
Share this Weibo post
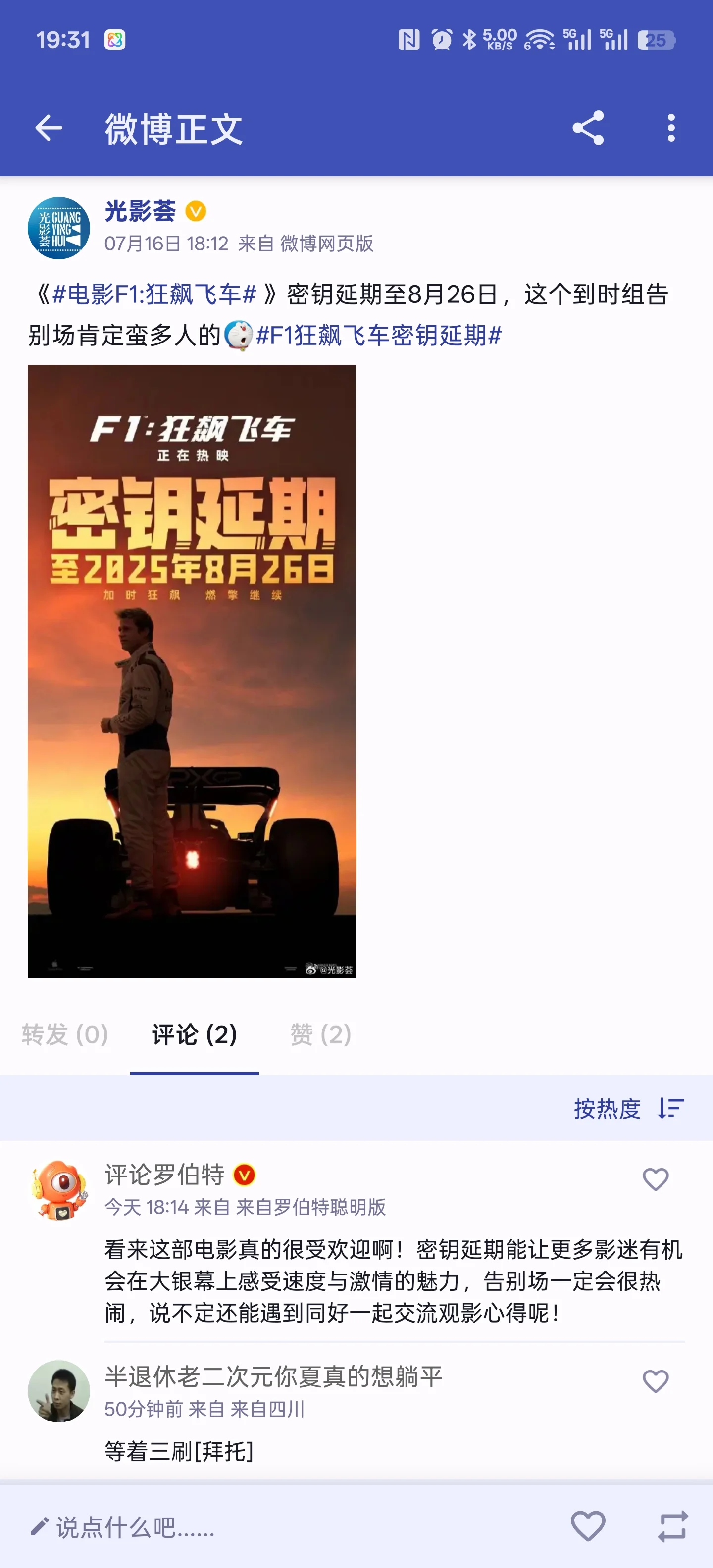point(588,128)
